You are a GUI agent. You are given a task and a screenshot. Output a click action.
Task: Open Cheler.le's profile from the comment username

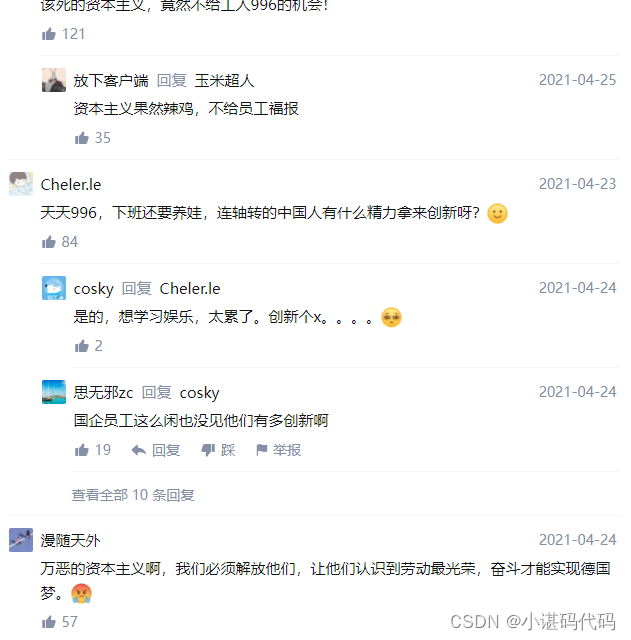tap(70, 185)
